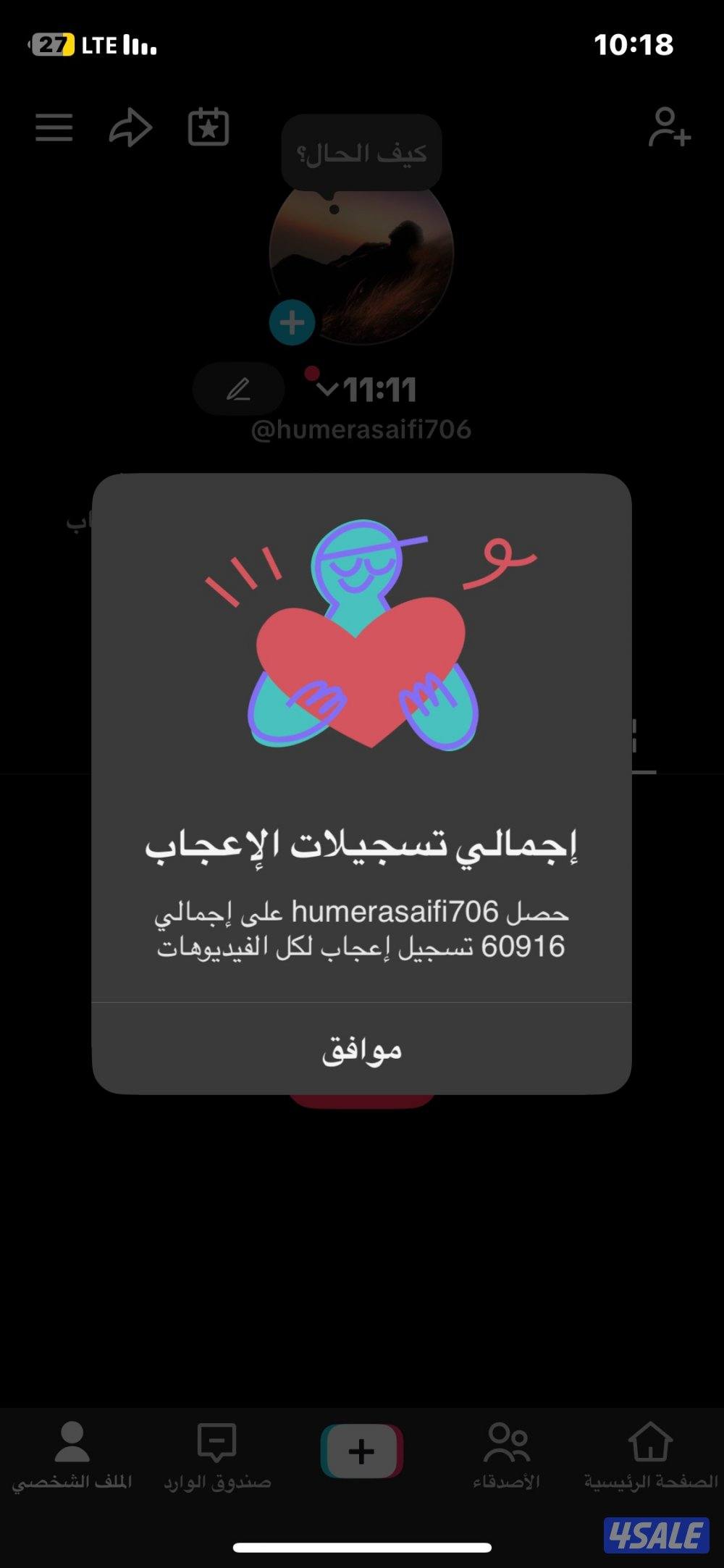Toggle the edit profile pencil icon
This screenshot has height=1568, width=724.
pyautogui.click(x=237, y=389)
